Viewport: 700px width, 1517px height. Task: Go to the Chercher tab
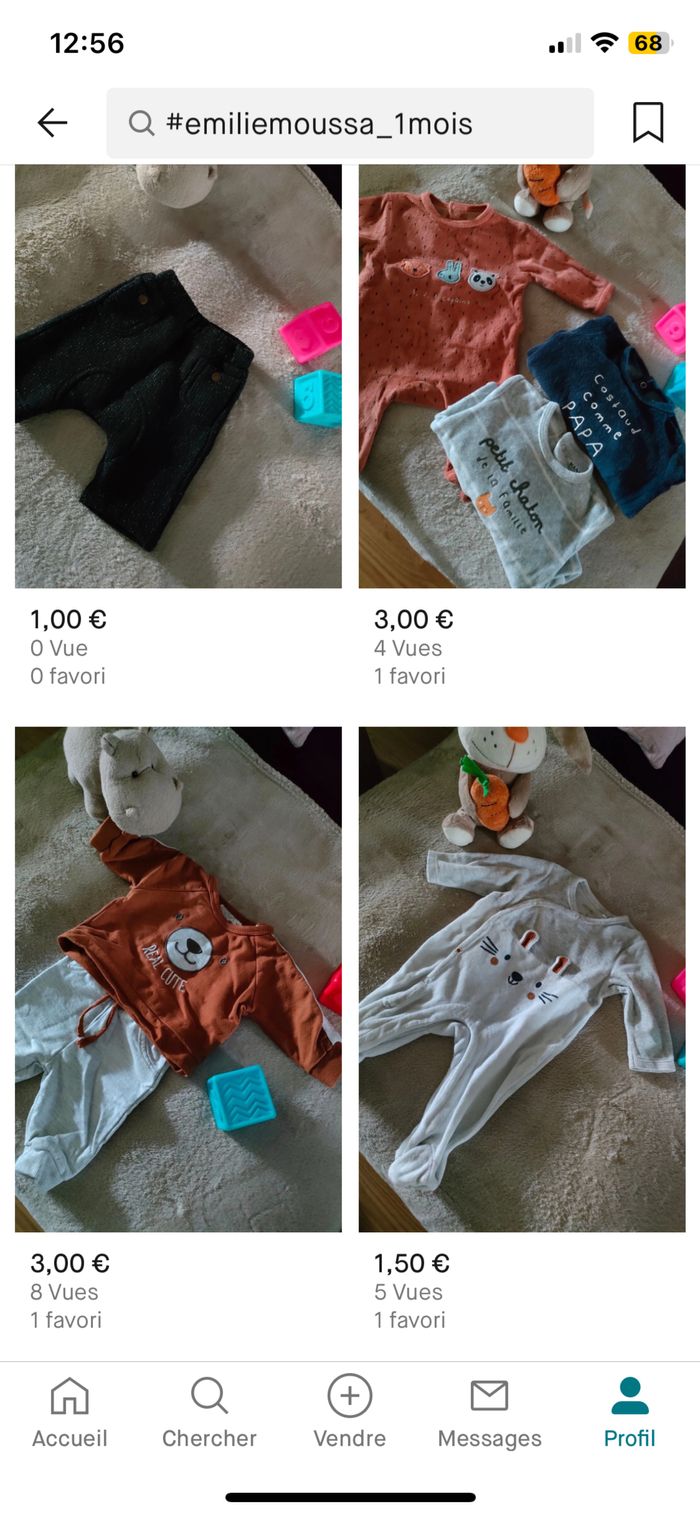[x=209, y=1412]
